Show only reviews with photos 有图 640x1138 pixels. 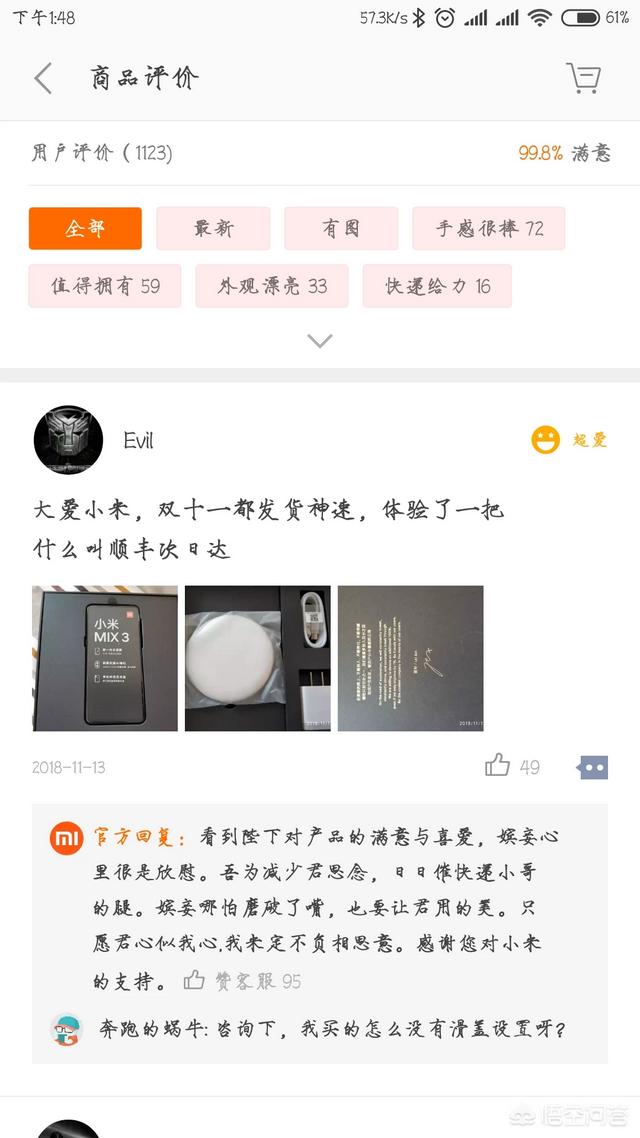pos(341,228)
